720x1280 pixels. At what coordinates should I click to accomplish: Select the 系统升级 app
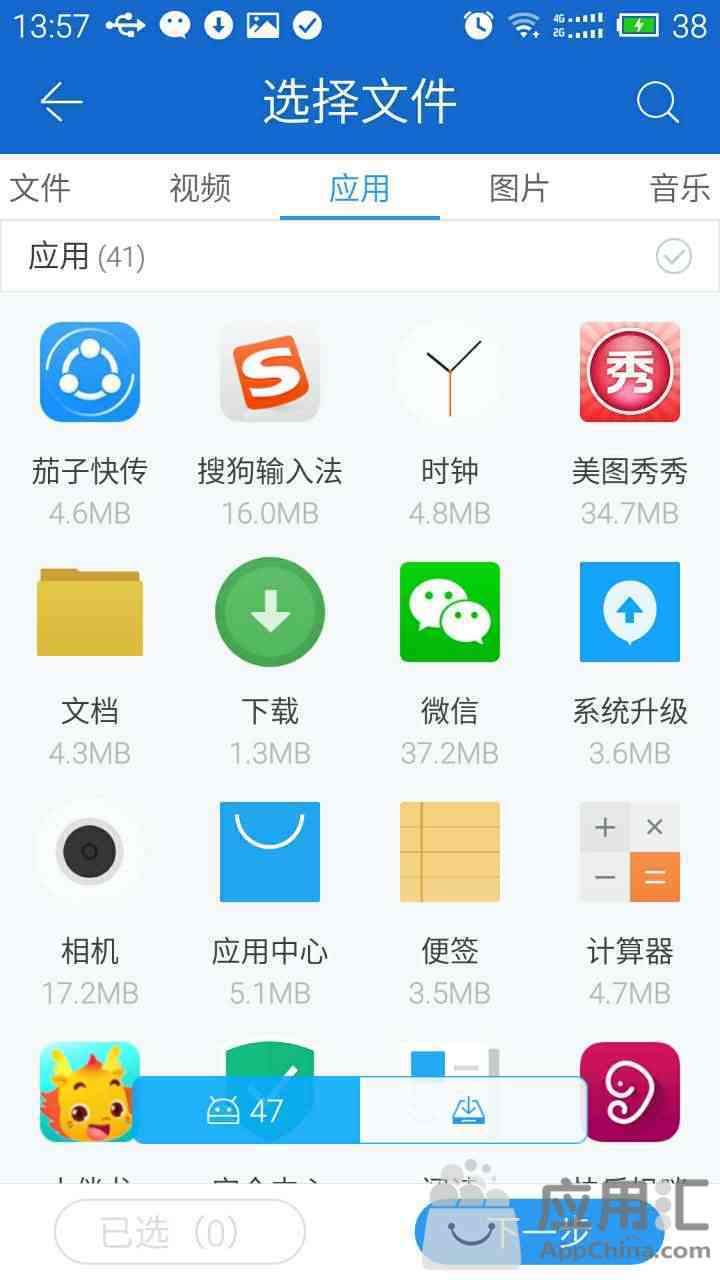pyautogui.click(x=630, y=612)
